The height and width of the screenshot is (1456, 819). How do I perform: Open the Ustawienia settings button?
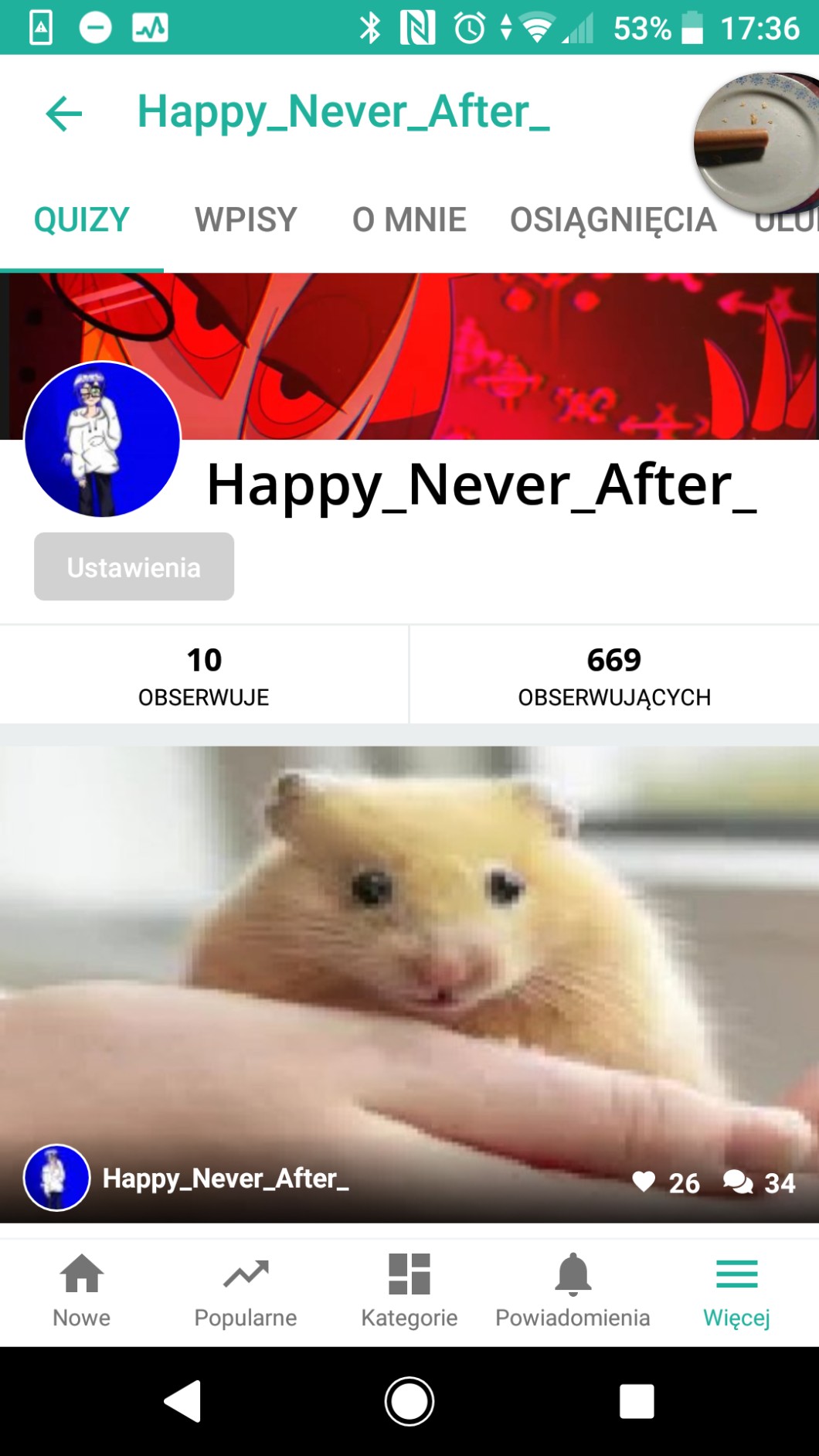(x=134, y=567)
